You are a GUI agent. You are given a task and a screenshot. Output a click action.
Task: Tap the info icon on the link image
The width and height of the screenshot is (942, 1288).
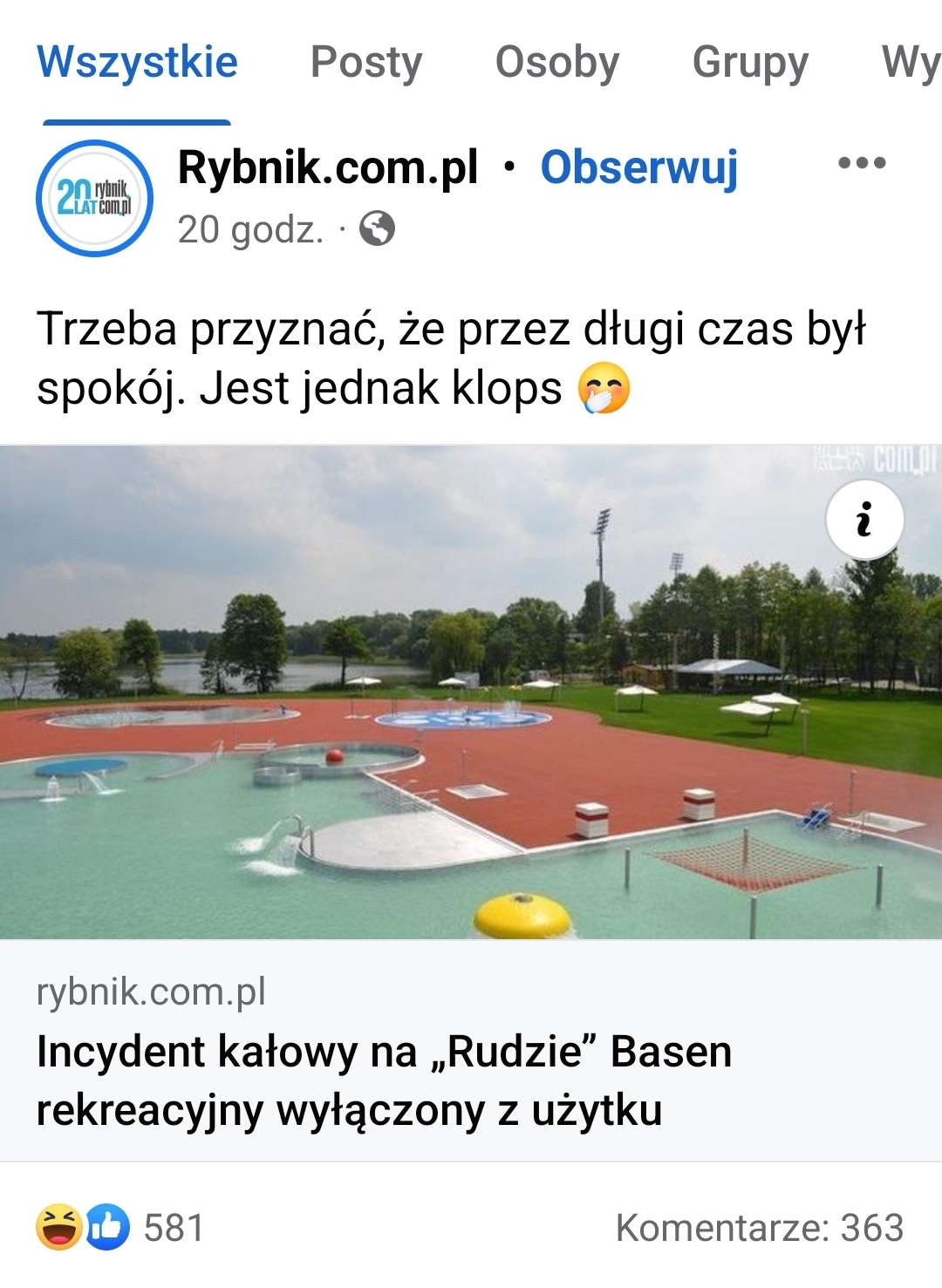864,520
